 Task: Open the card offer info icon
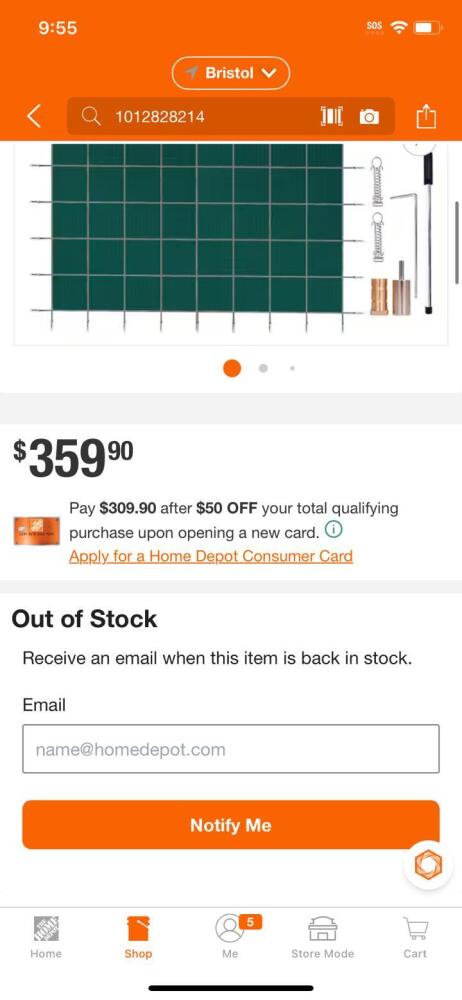click(334, 530)
